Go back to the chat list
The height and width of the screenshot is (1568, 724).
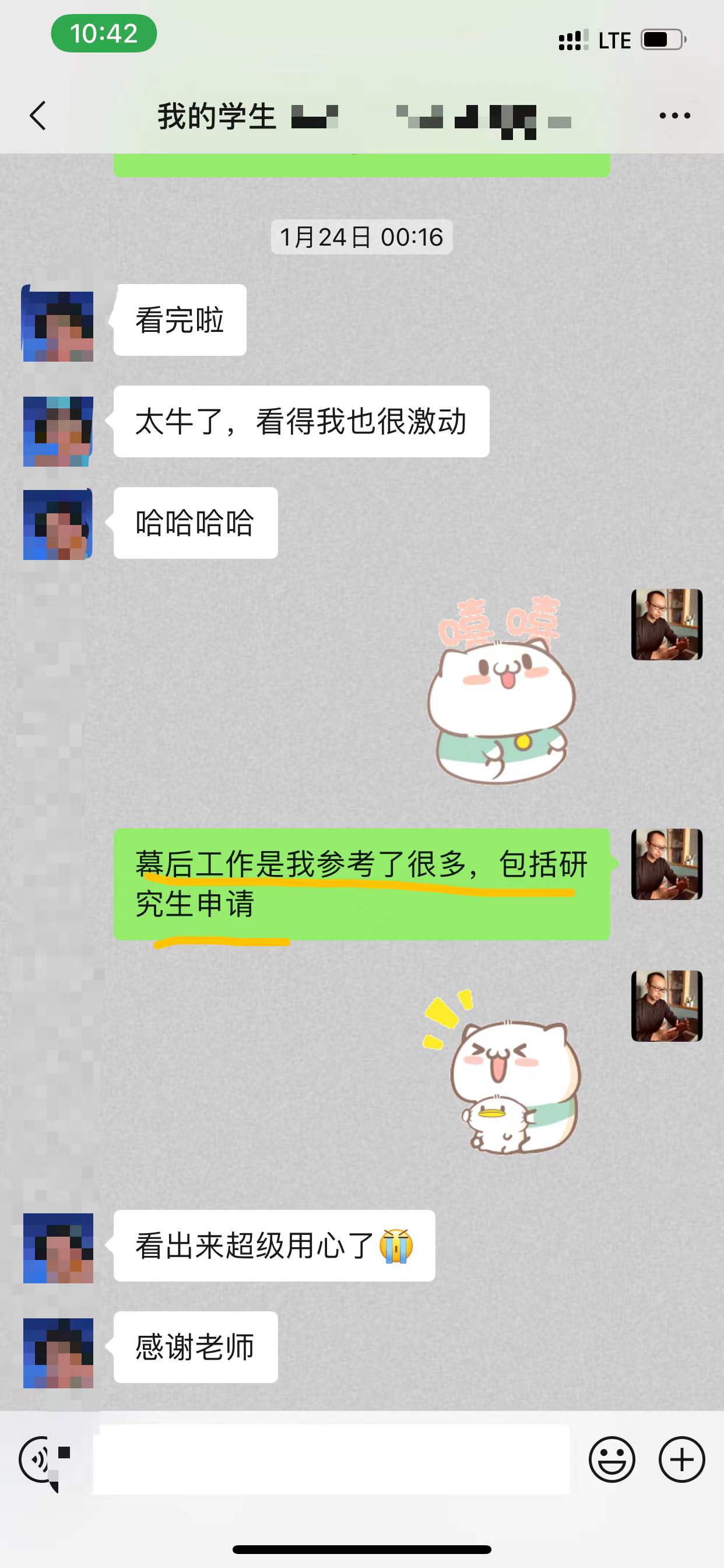tap(38, 116)
